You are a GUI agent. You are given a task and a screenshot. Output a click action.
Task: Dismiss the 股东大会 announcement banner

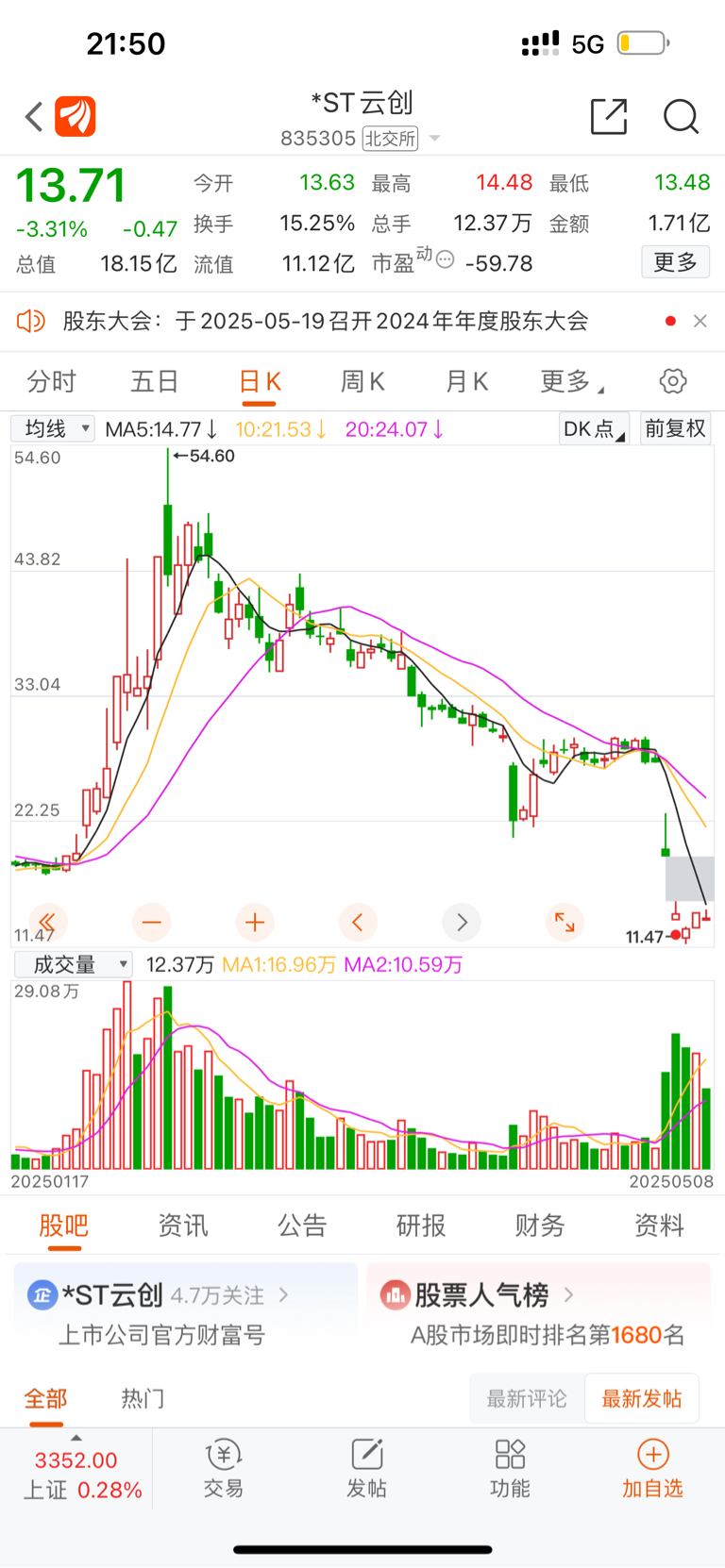700,321
